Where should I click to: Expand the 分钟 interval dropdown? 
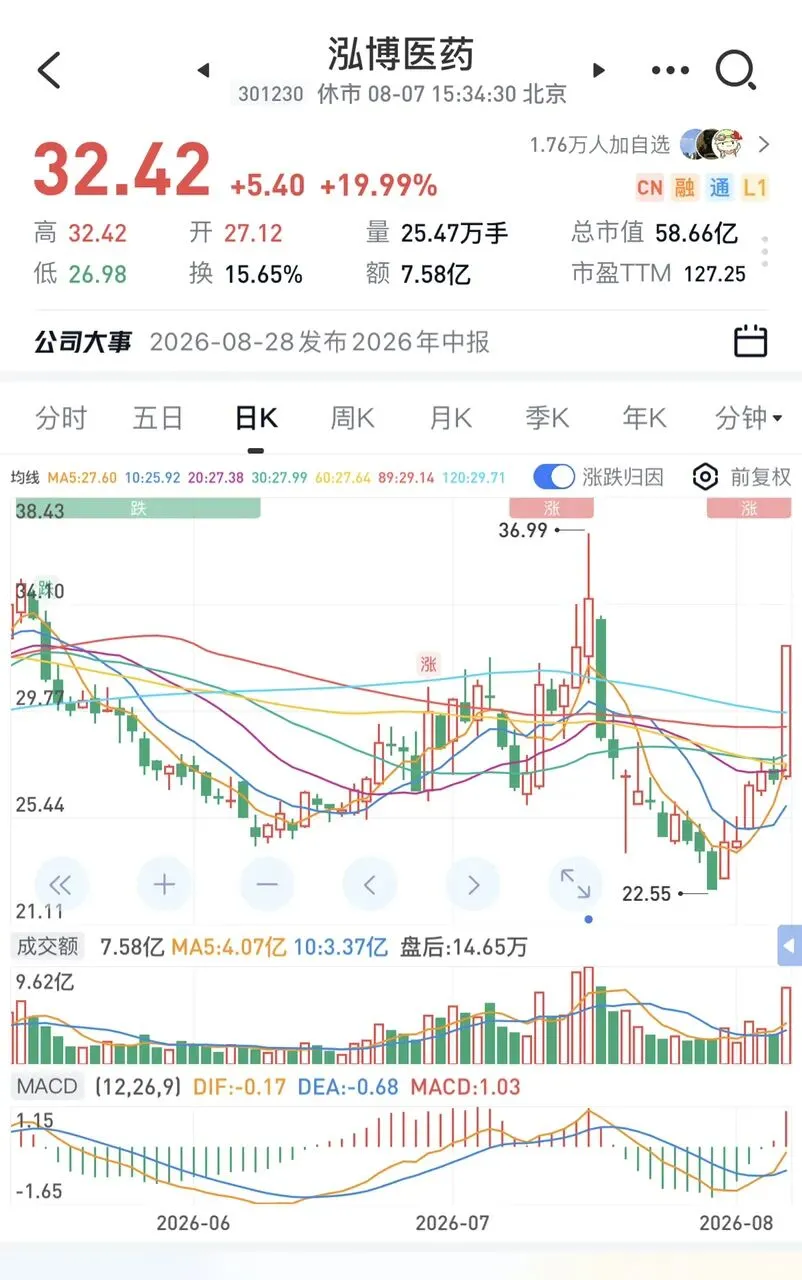[x=749, y=418]
